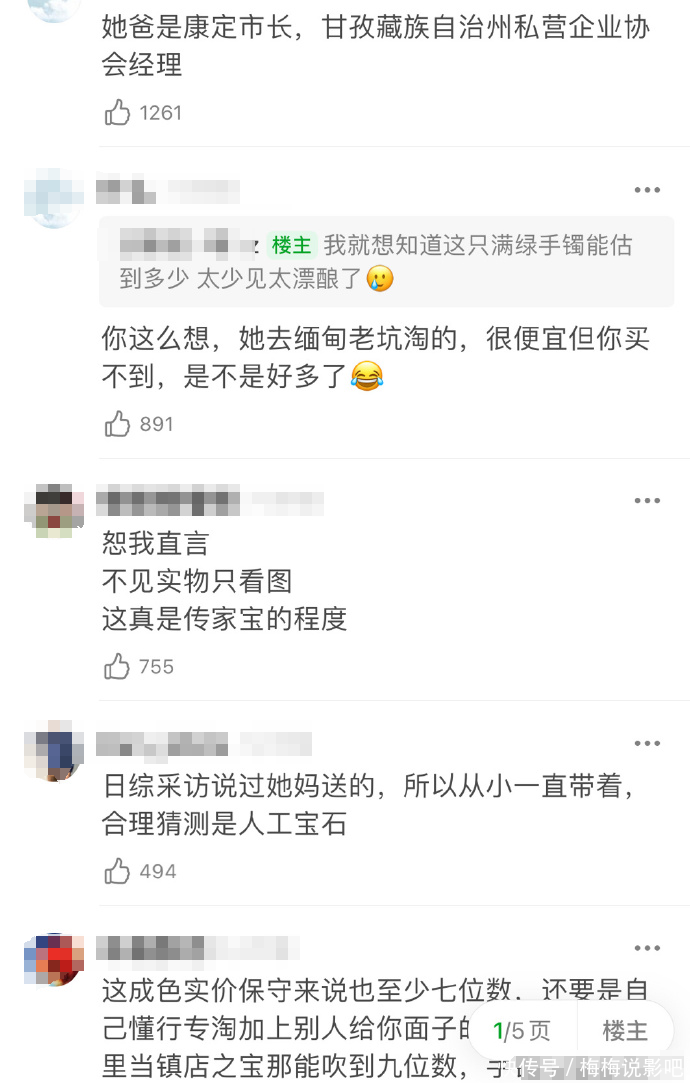Open overflow menu on the 日综采访 comment
690x1083 pixels.
click(647, 744)
